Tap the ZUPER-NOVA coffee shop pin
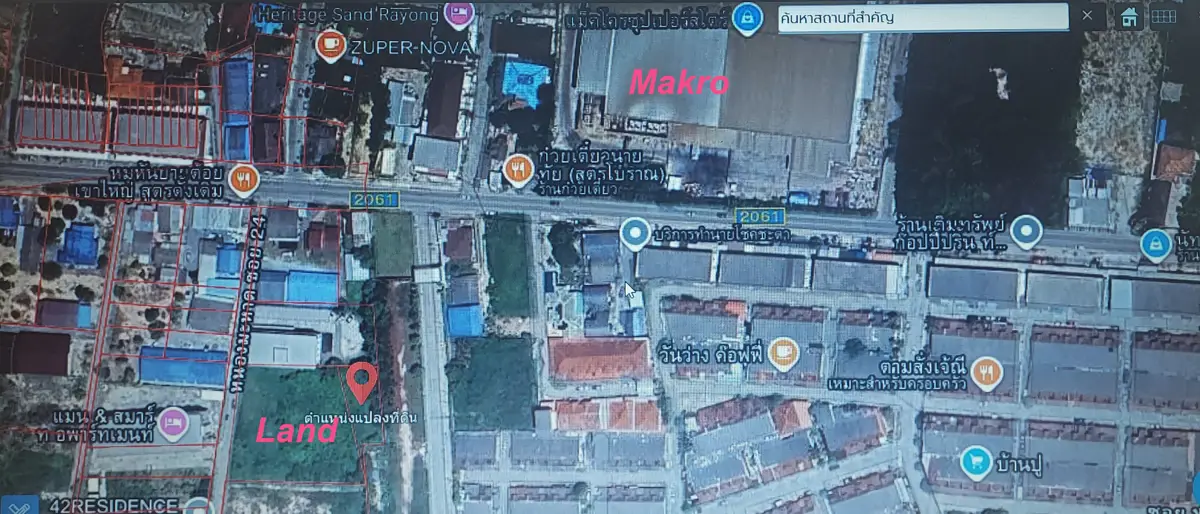Viewport: 1200px width, 514px height. [330, 44]
